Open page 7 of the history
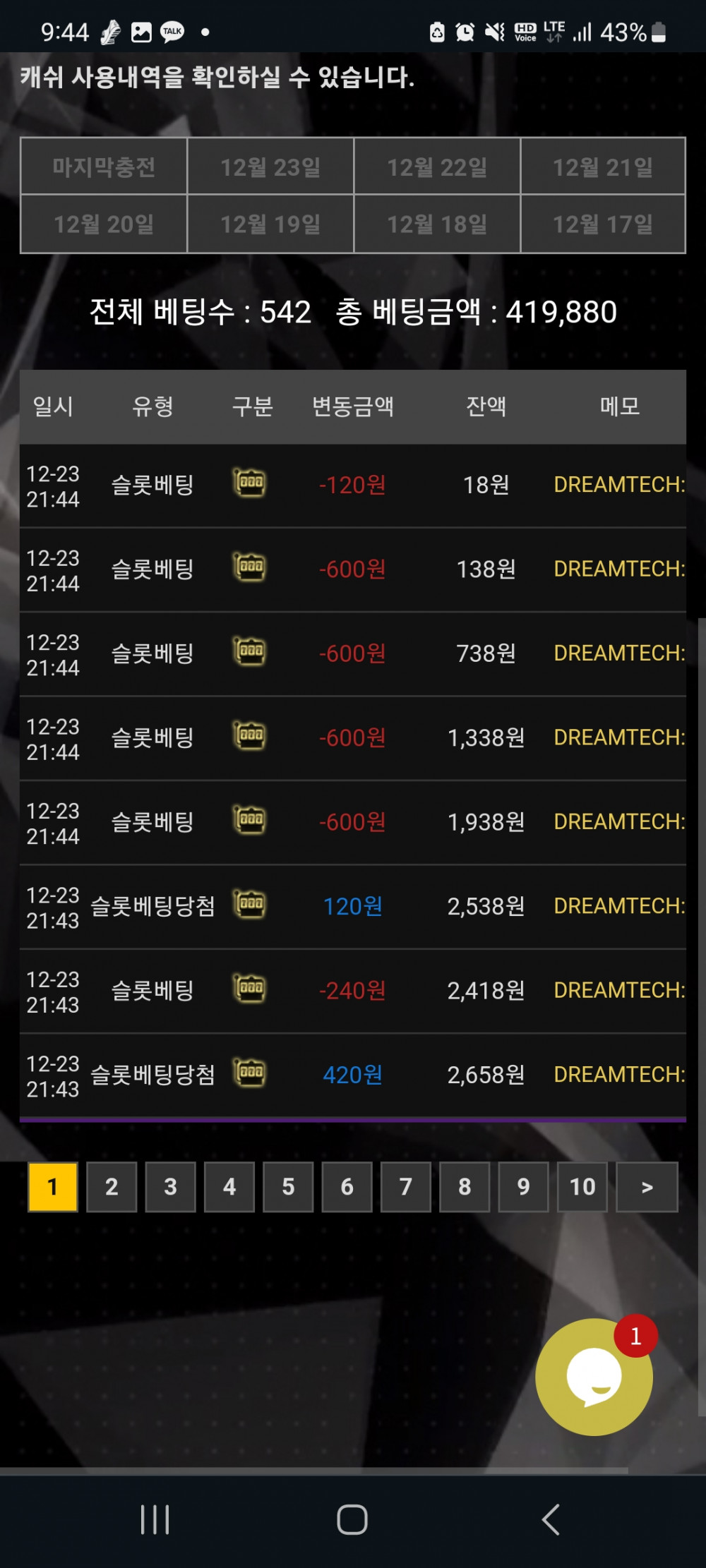The width and height of the screenshot is (706, 1568). (405, 1187)
